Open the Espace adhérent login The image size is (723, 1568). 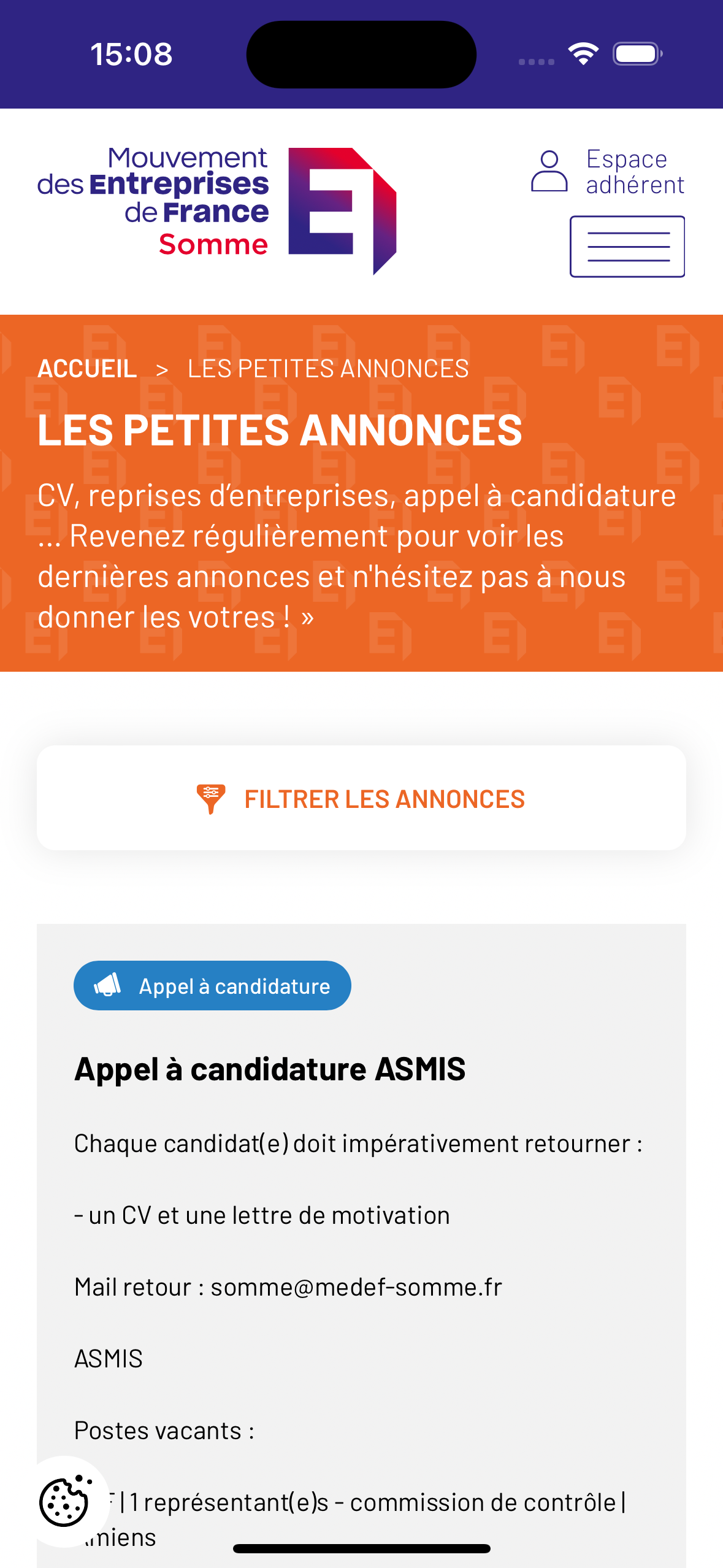tap(608, 172)
